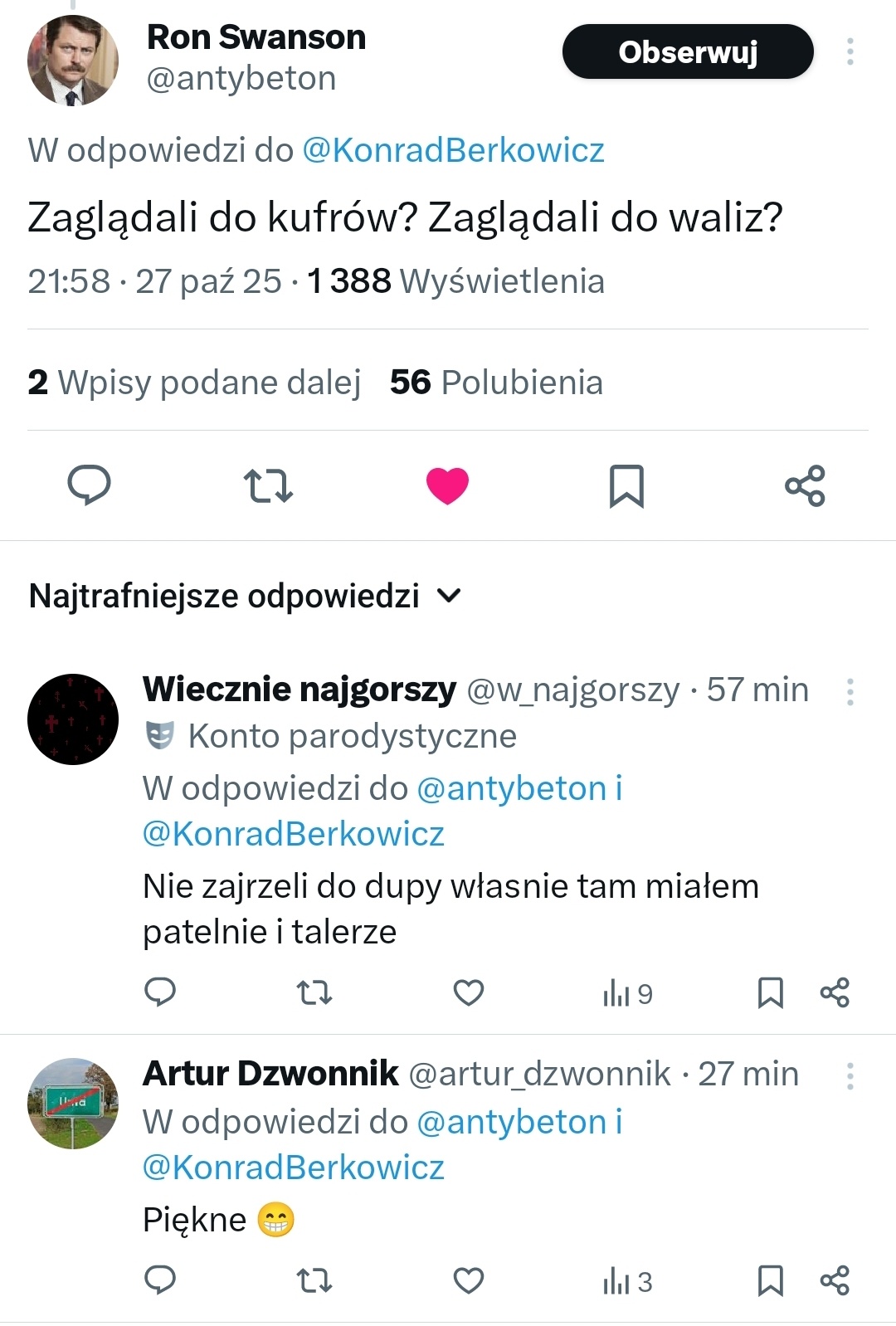This screenshot has width=896, height=1326.
Task: Open overflow menu on Wiecznie najgorszy's reply
Action: point(850,691)
